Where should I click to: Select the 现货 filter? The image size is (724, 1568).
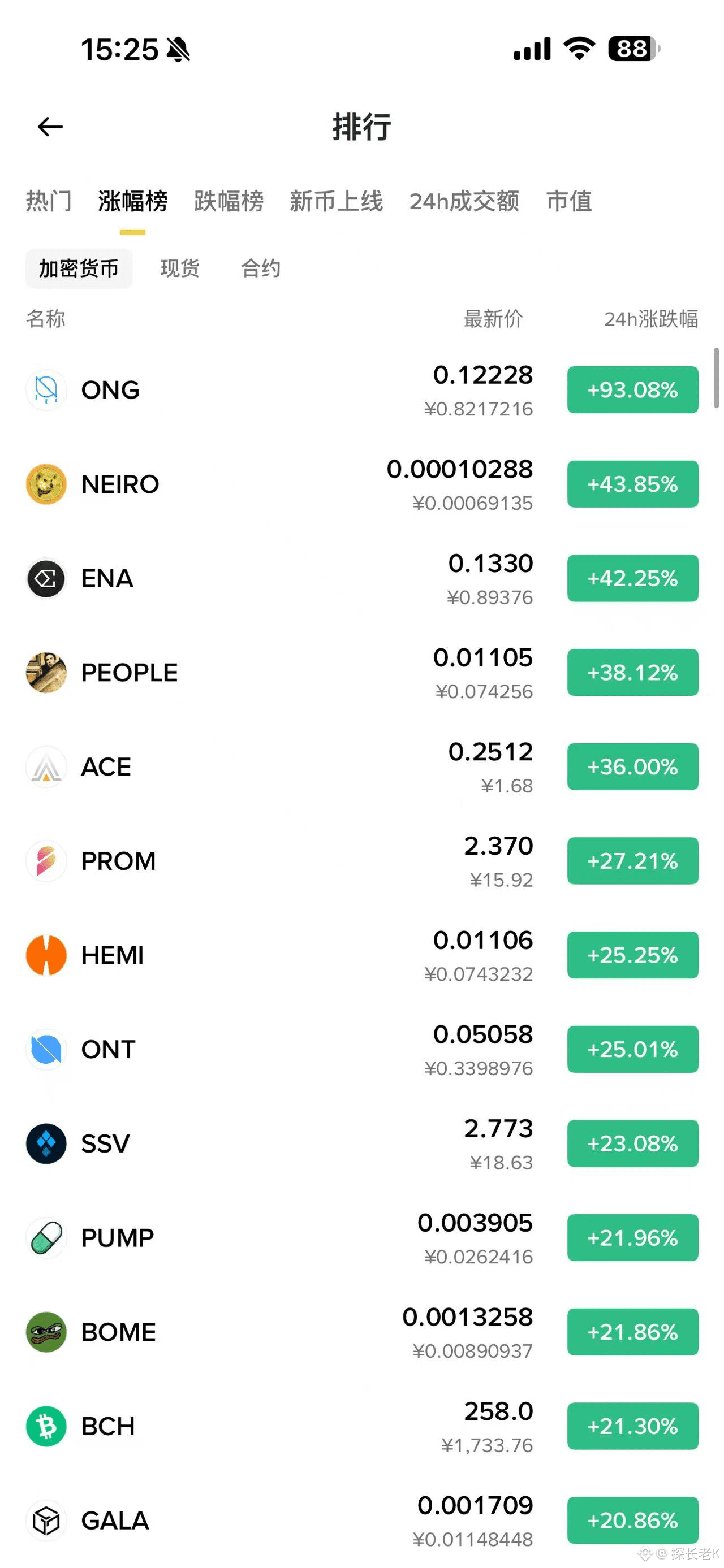180,268
